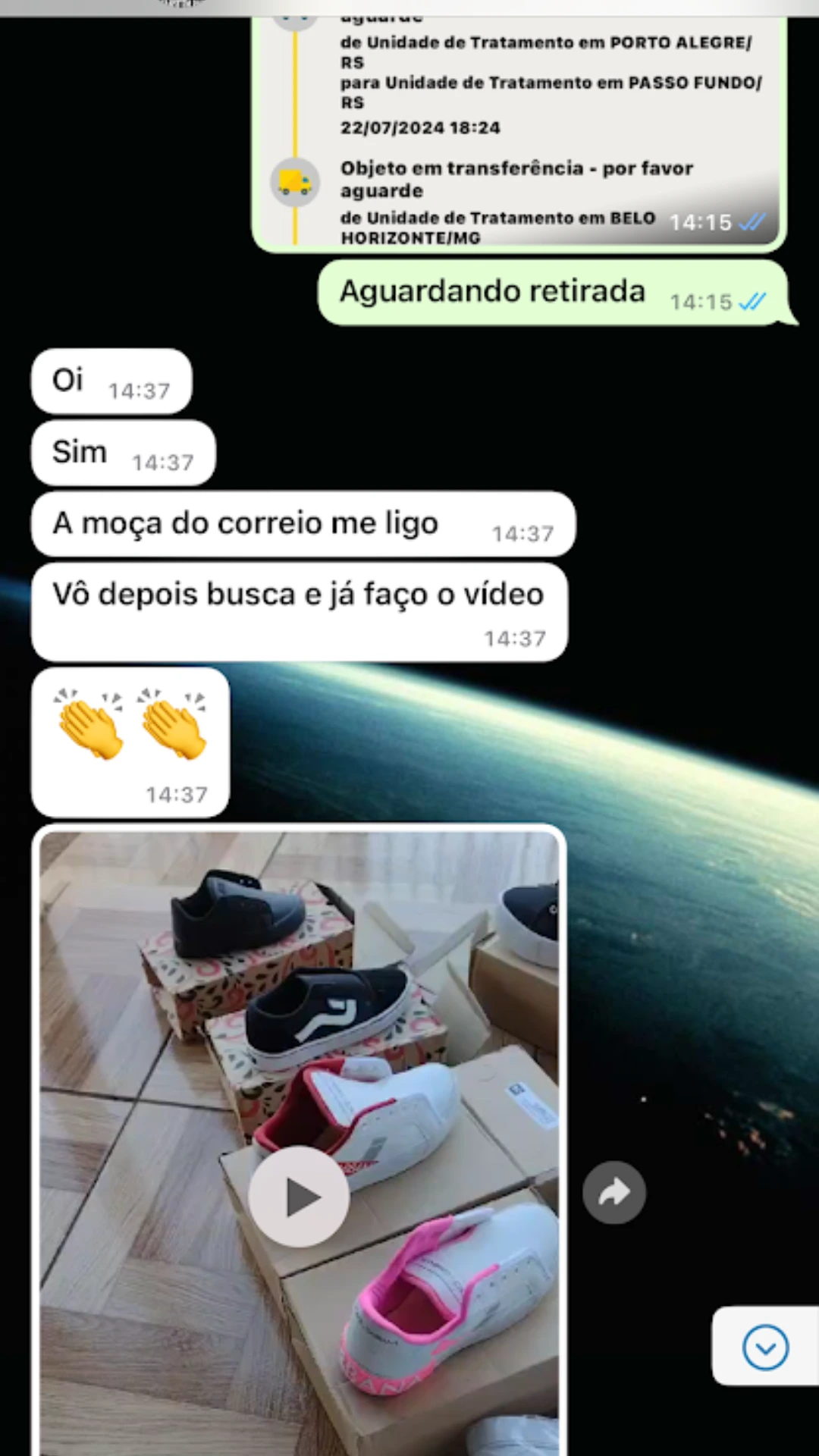This screenshot has width=819, height=1456.
Task: Jump to the latest messages
Action: 765,1347
